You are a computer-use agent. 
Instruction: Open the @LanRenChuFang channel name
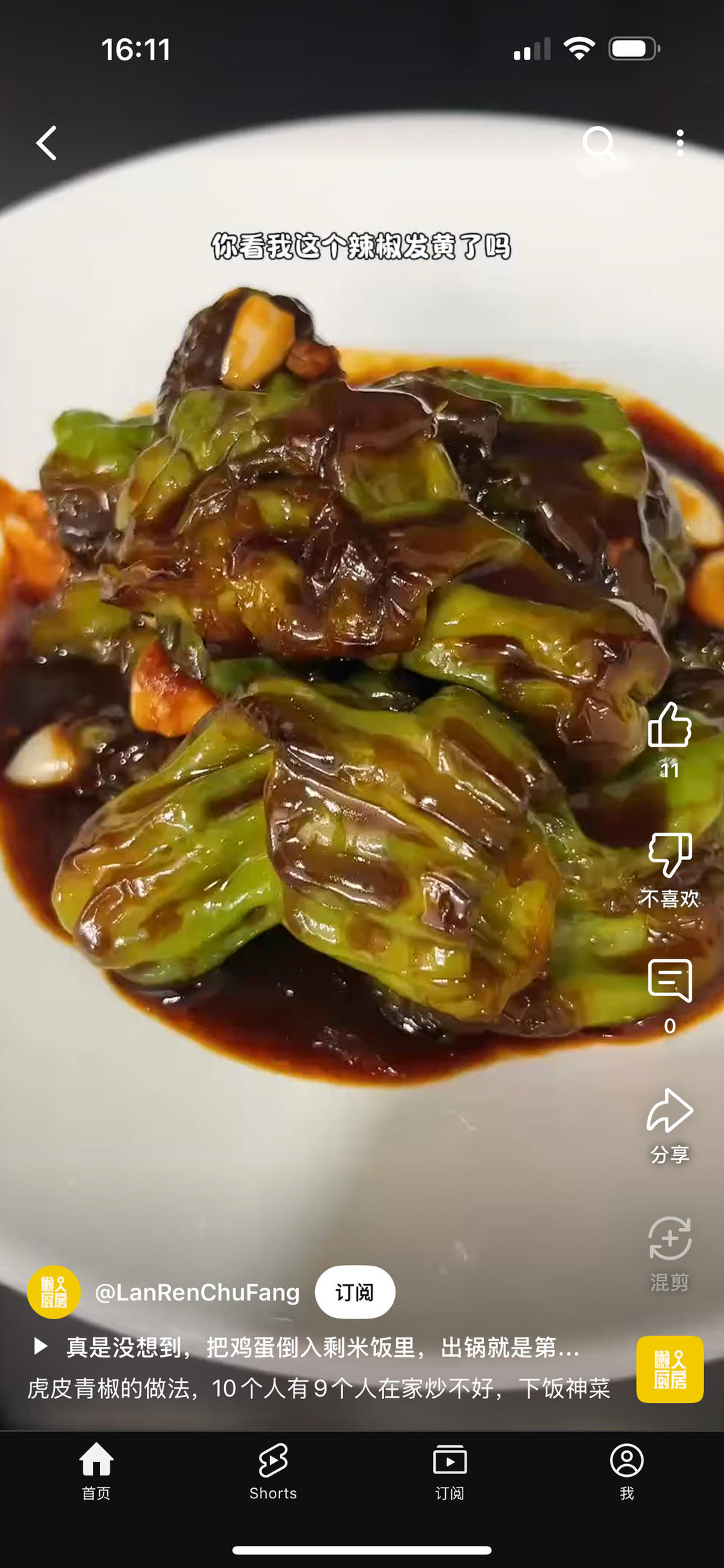click(197, 1292)
